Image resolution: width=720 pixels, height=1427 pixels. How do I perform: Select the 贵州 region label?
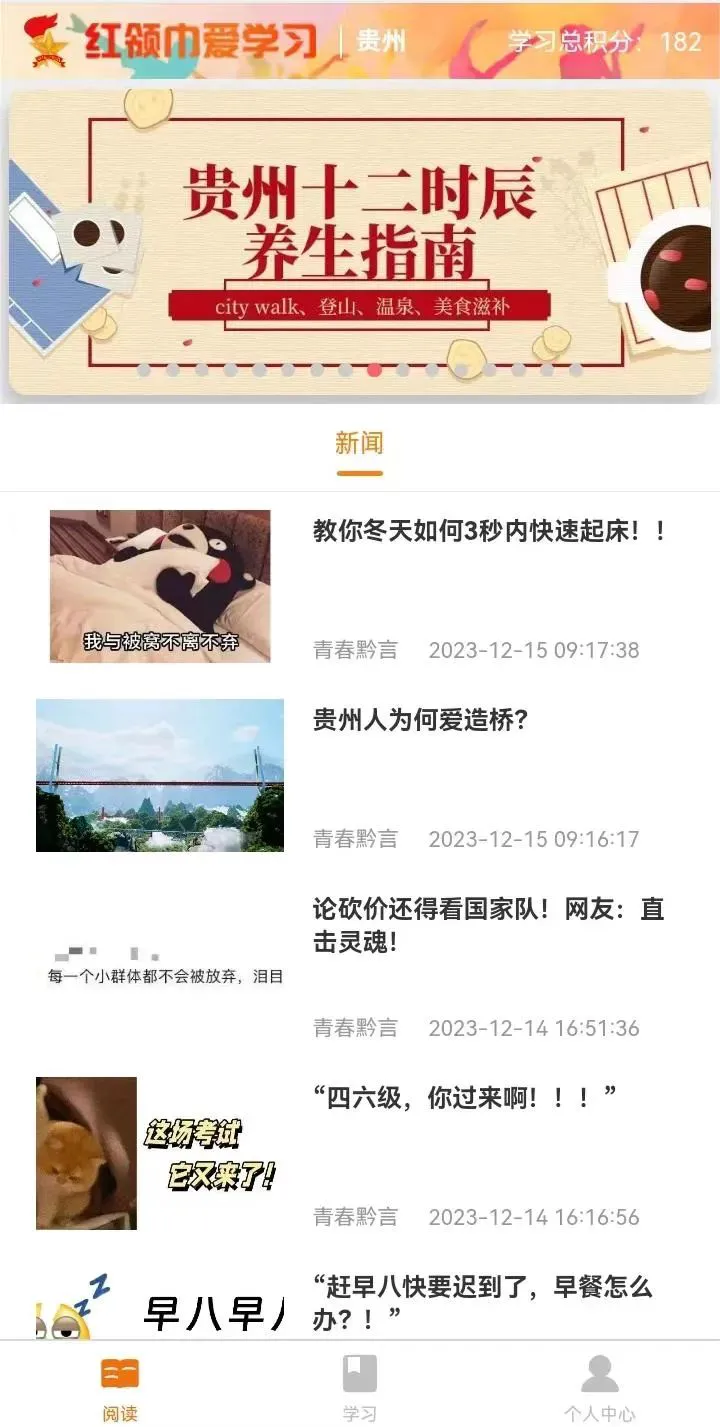381,41
